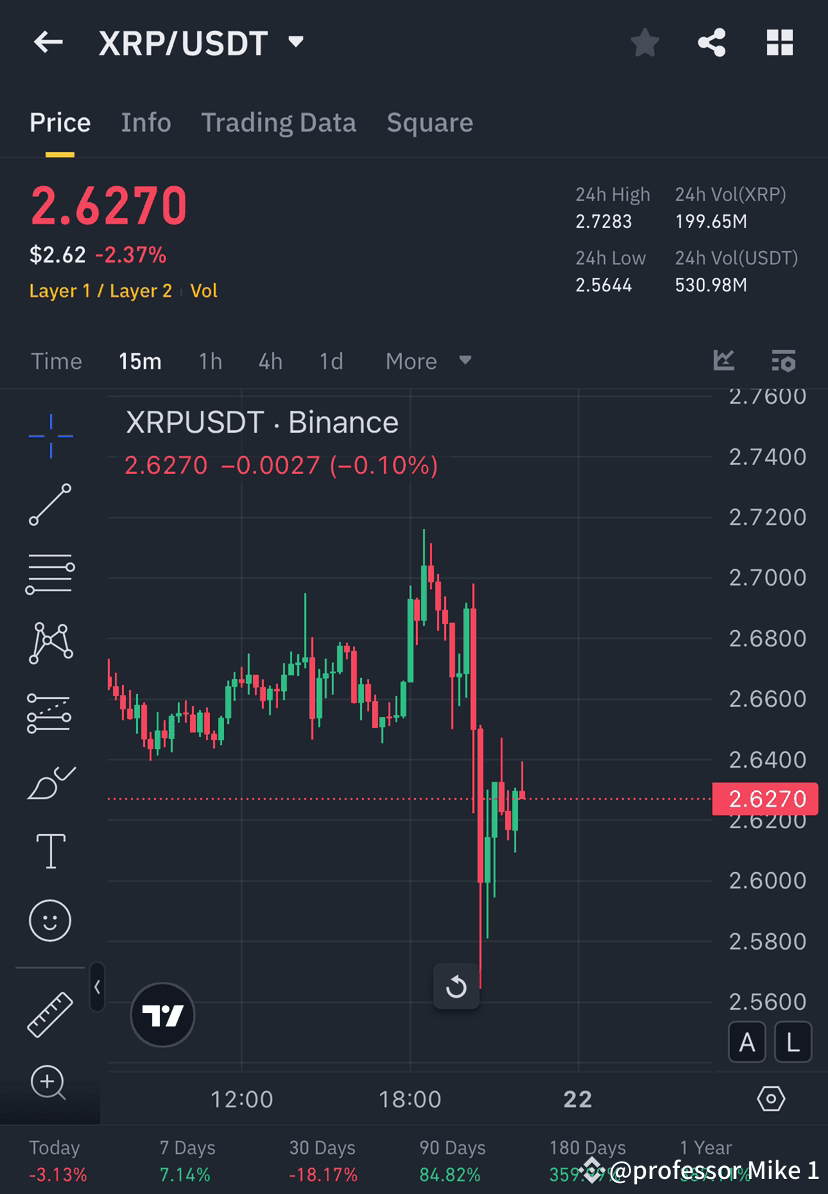Star XRP/USDT as a favorite
Image resolution: width=828 pixels, height=1194 pixels.
[x=644, y=42]
